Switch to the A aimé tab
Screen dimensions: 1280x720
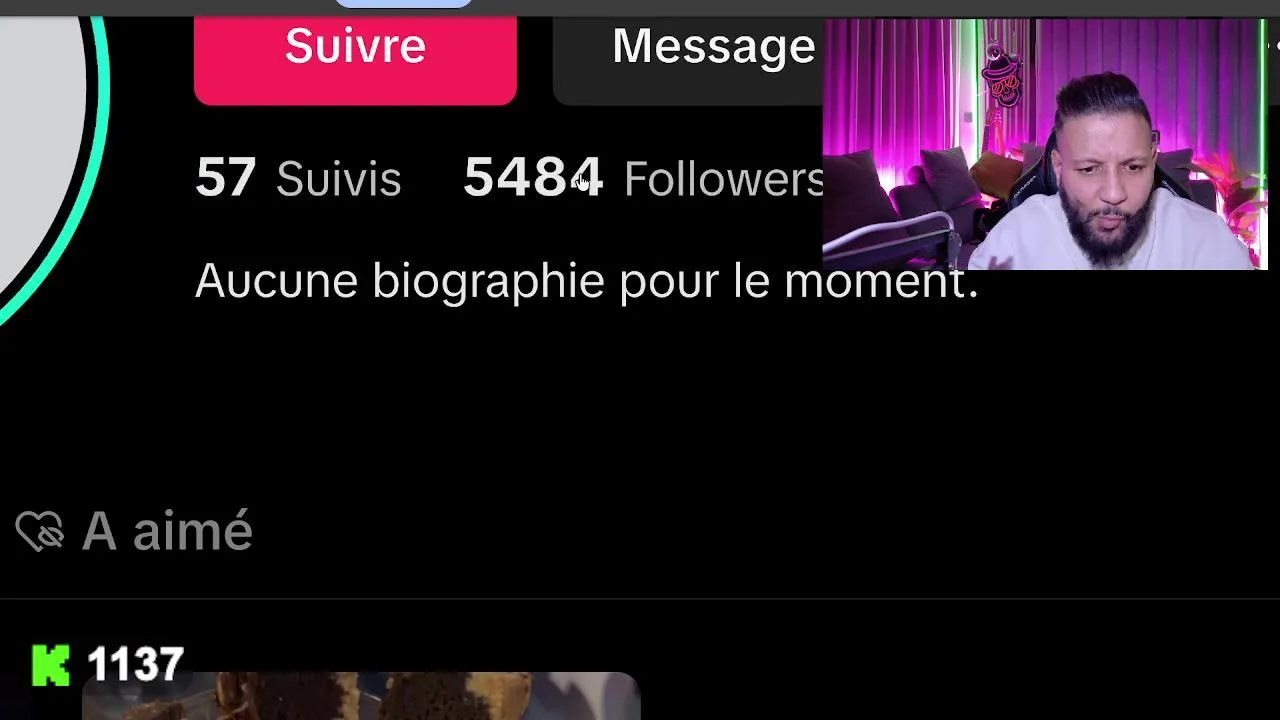tap(135, 531)
